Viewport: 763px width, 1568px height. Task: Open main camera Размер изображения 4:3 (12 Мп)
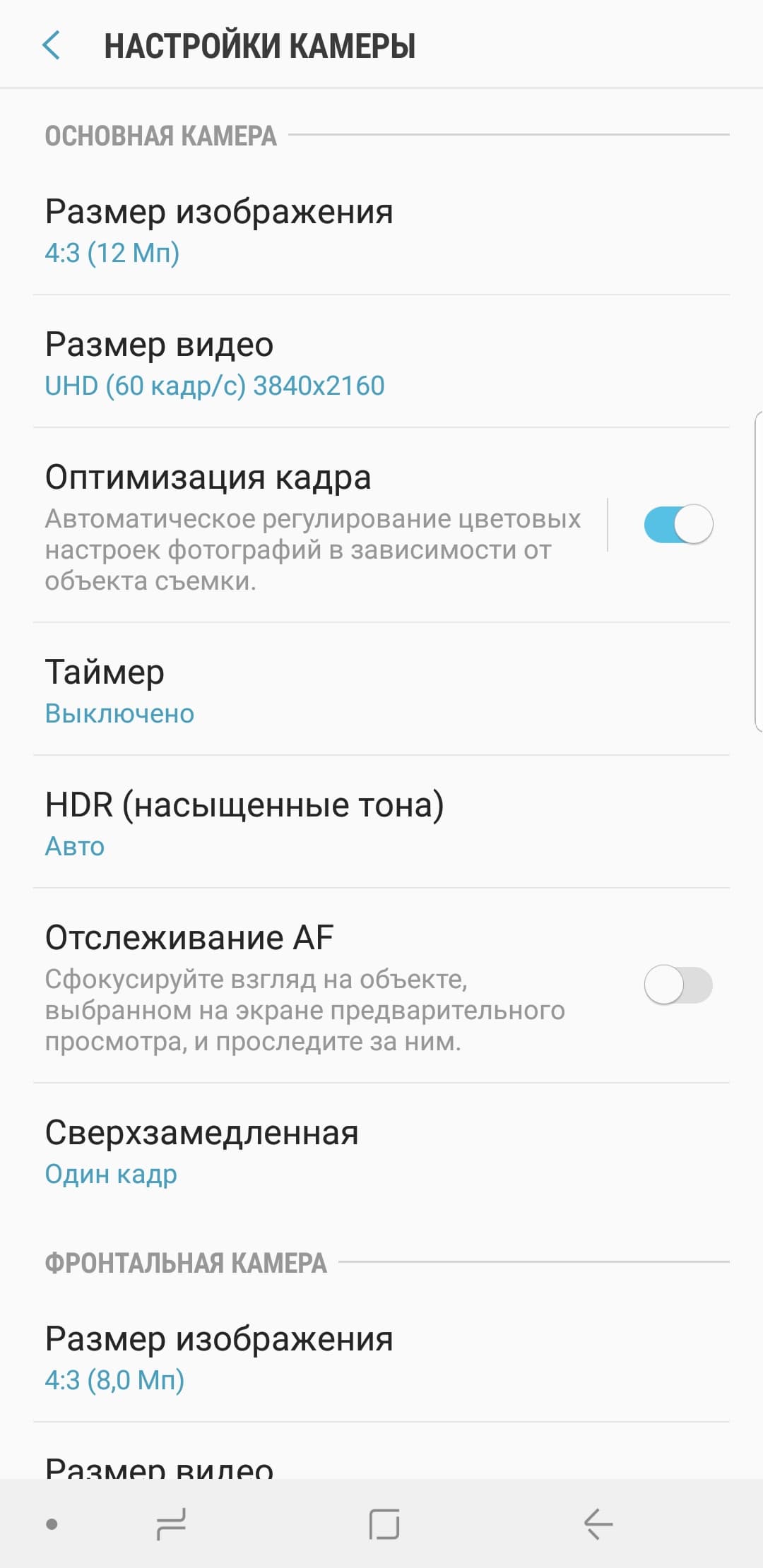click(219, 230)
